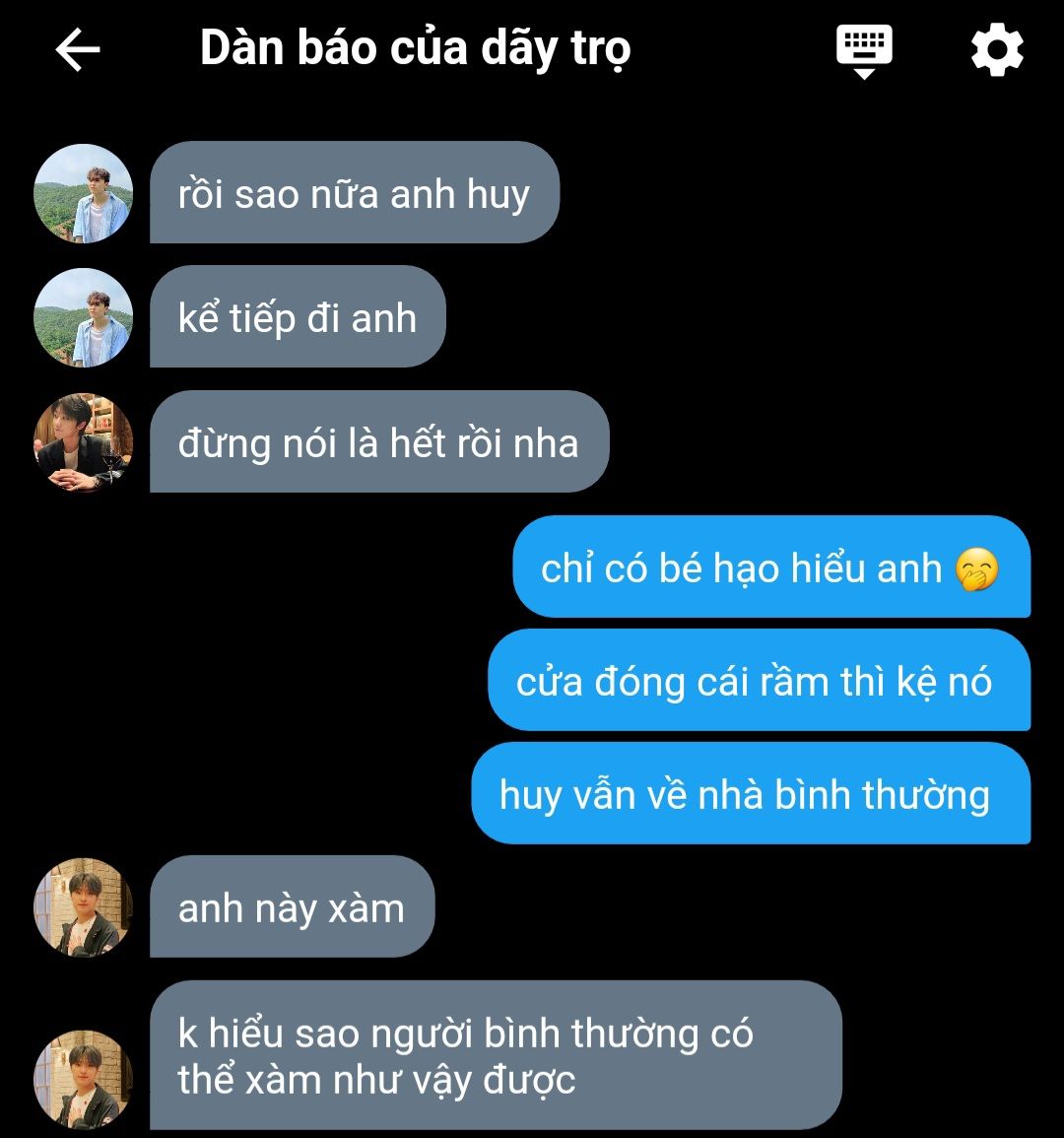
Task: Go back from the Dàn báo của dãy trọ chat
Action: coord(78,49)
